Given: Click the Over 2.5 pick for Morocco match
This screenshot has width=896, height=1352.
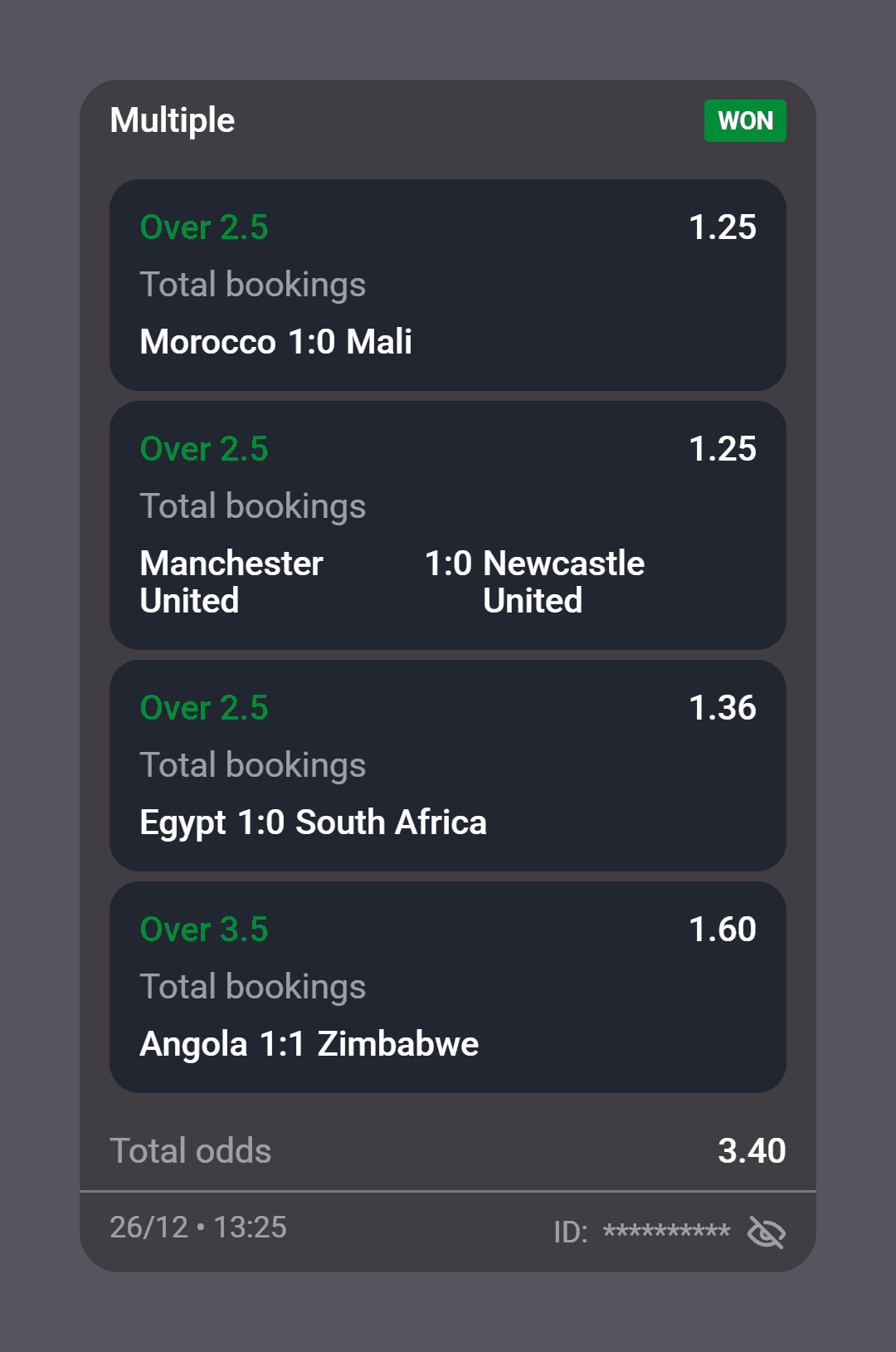Looking at the screenshot, I should [x=204, y=227].
